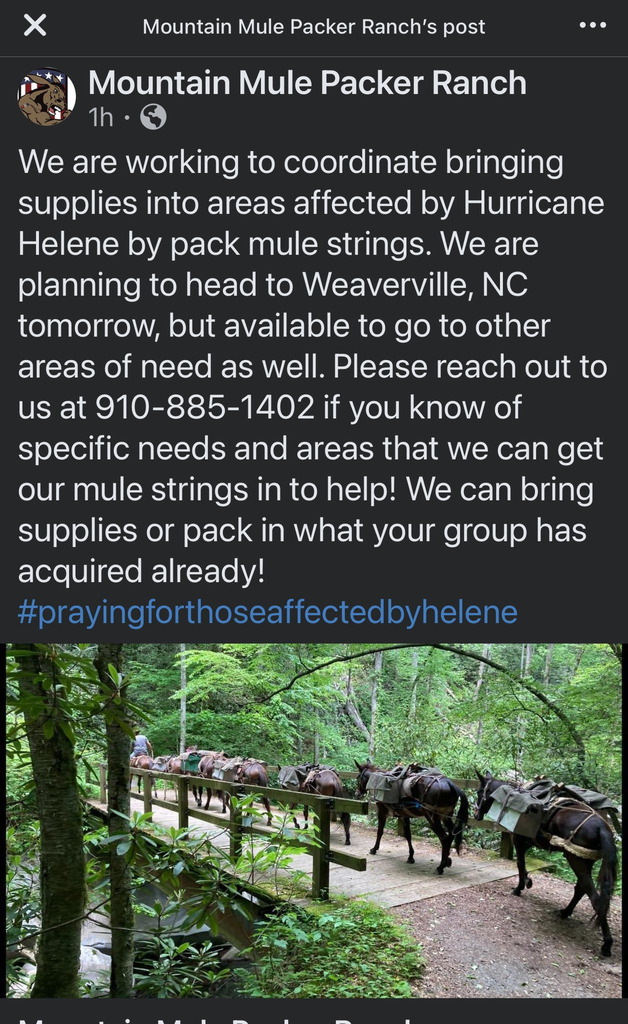
Task: Close the post view
Action: 35,26
